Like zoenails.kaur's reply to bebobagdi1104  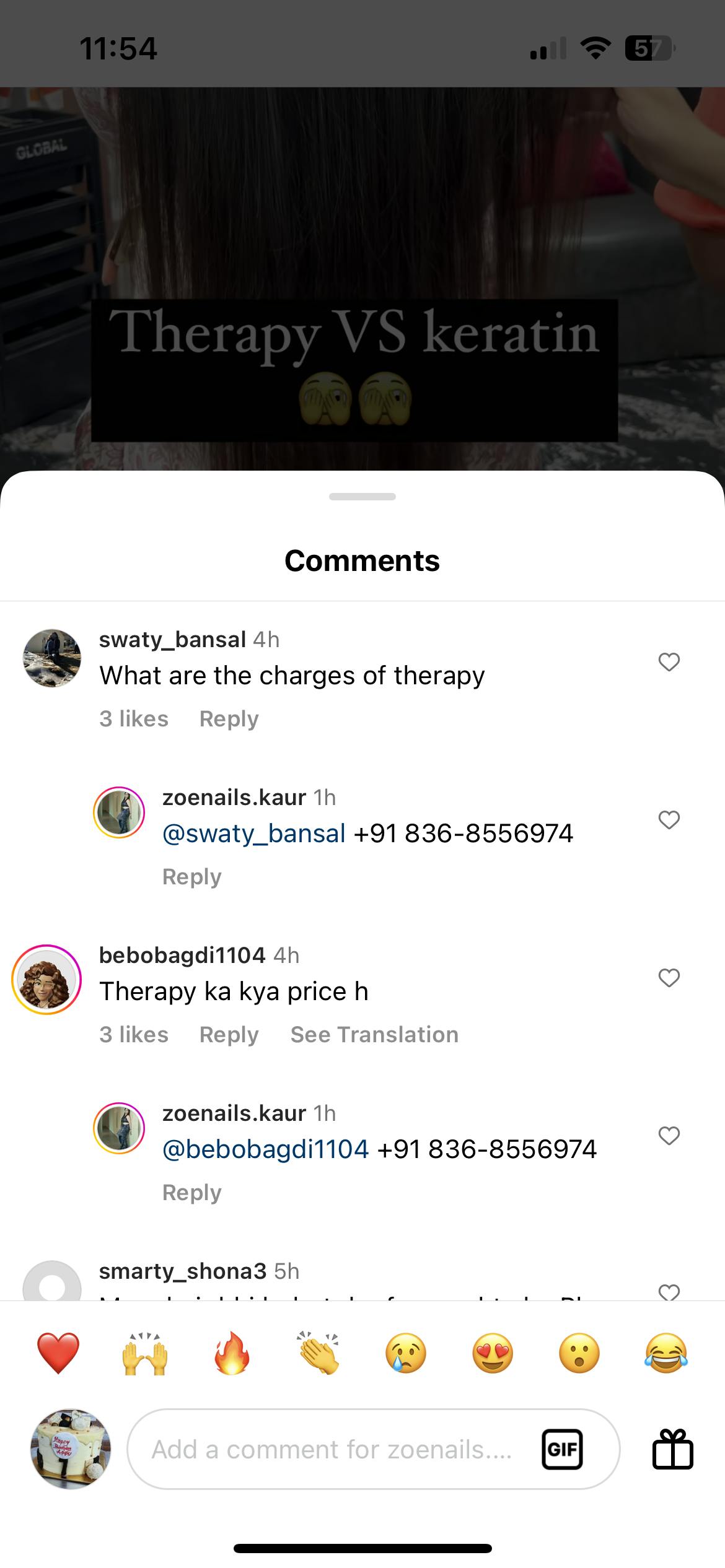pos(669,1136)
